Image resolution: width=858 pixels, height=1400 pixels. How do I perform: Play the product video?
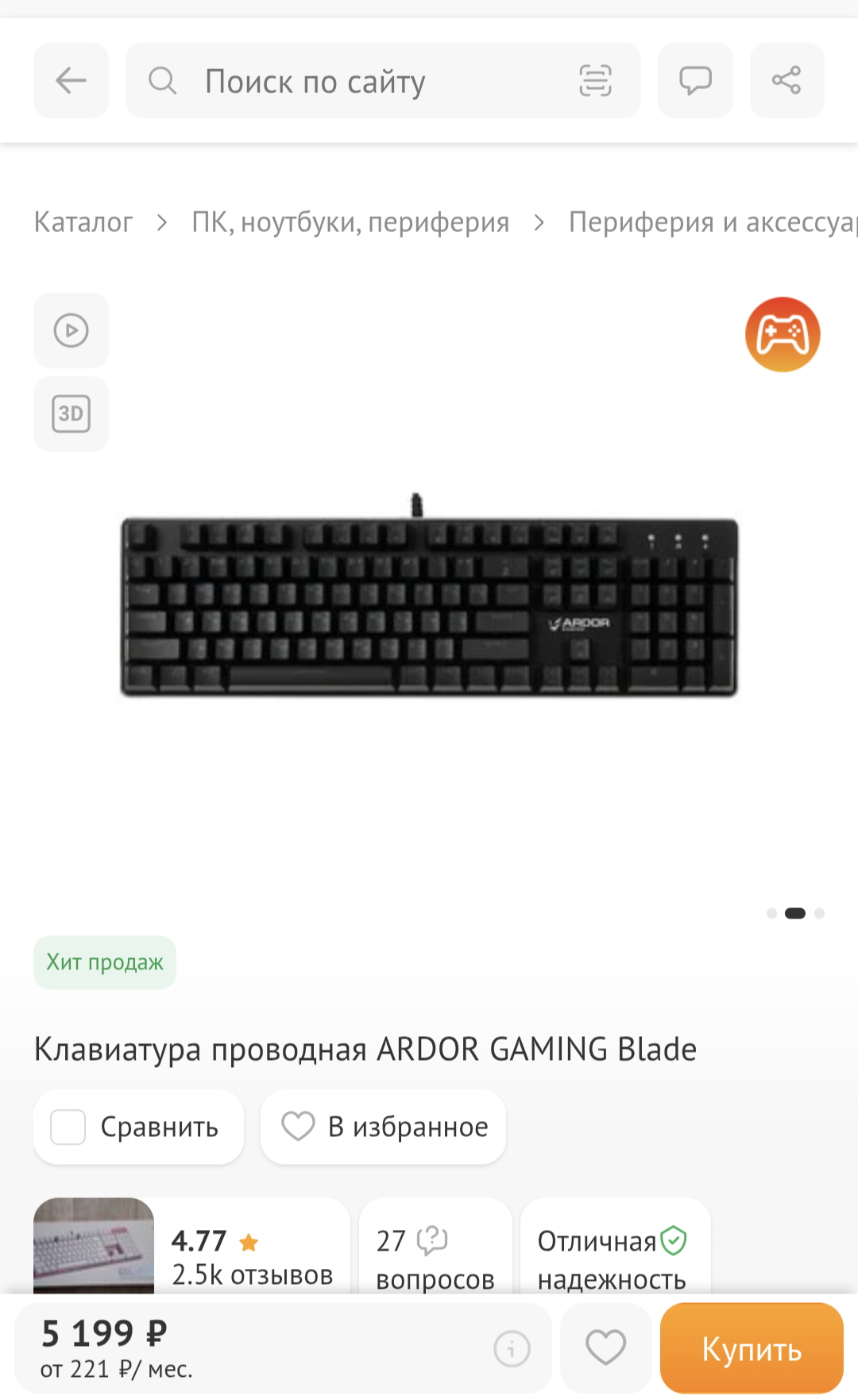tap(71, 331)
